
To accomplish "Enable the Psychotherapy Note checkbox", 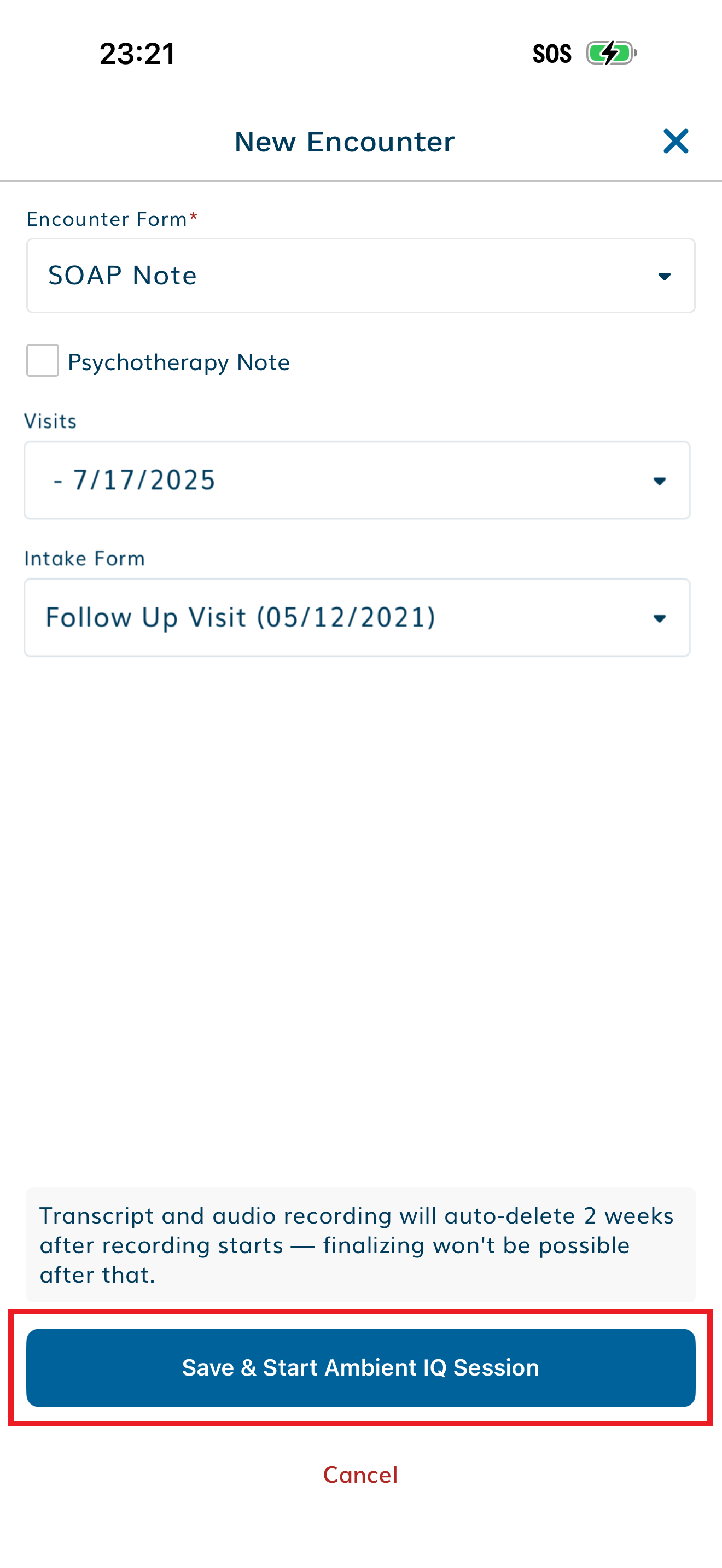I will 42,361.
